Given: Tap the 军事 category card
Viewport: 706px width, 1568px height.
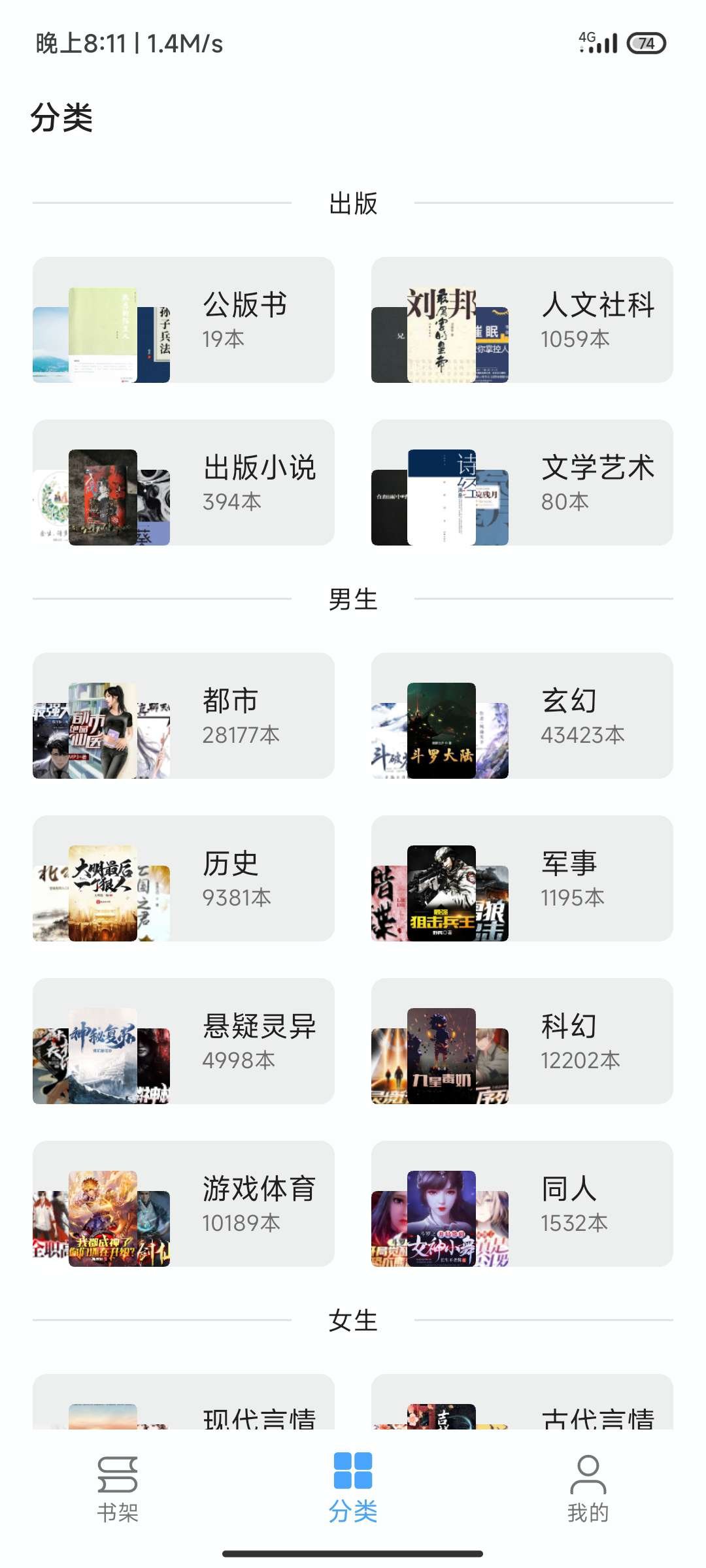Looking at the screenshot, I should (522, 878).
